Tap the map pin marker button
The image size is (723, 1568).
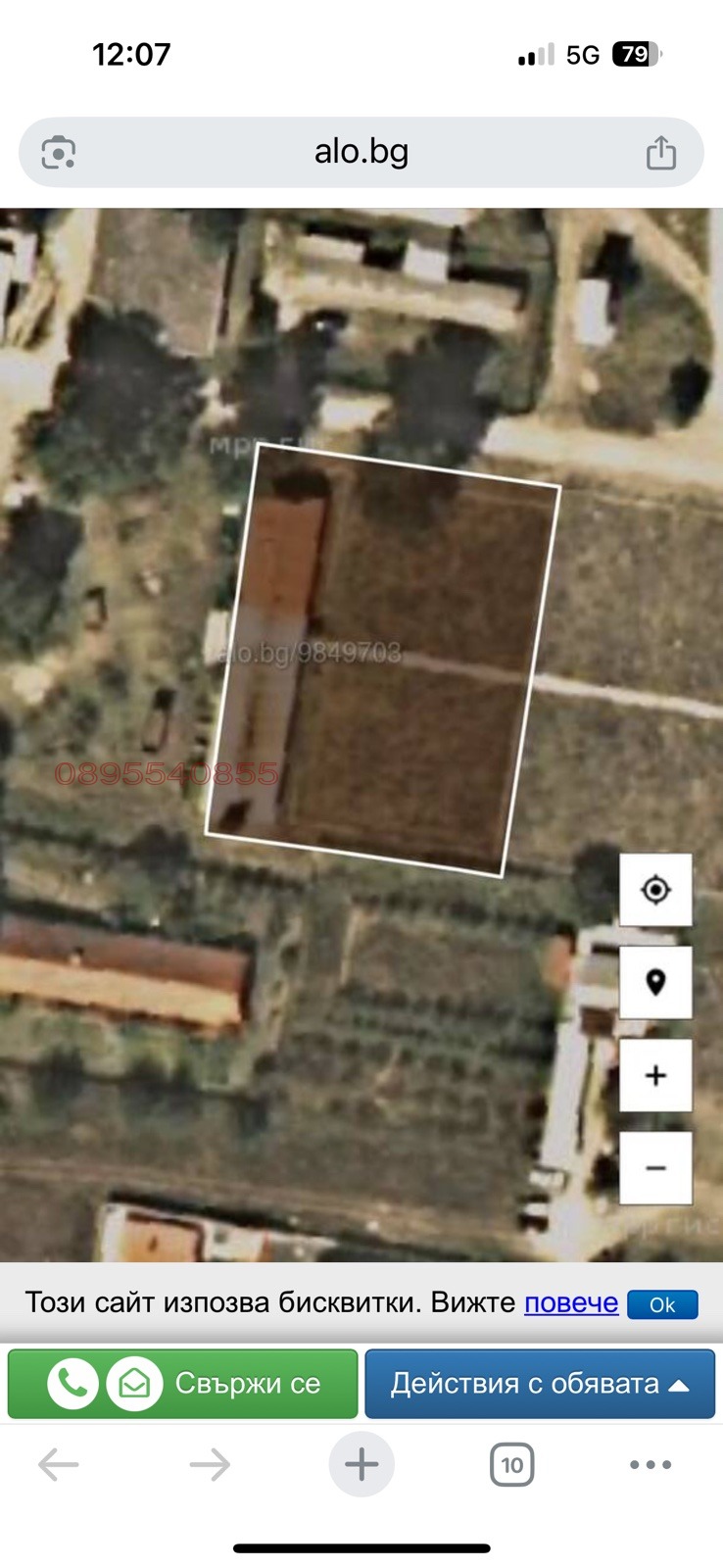[x=655, y=982]
